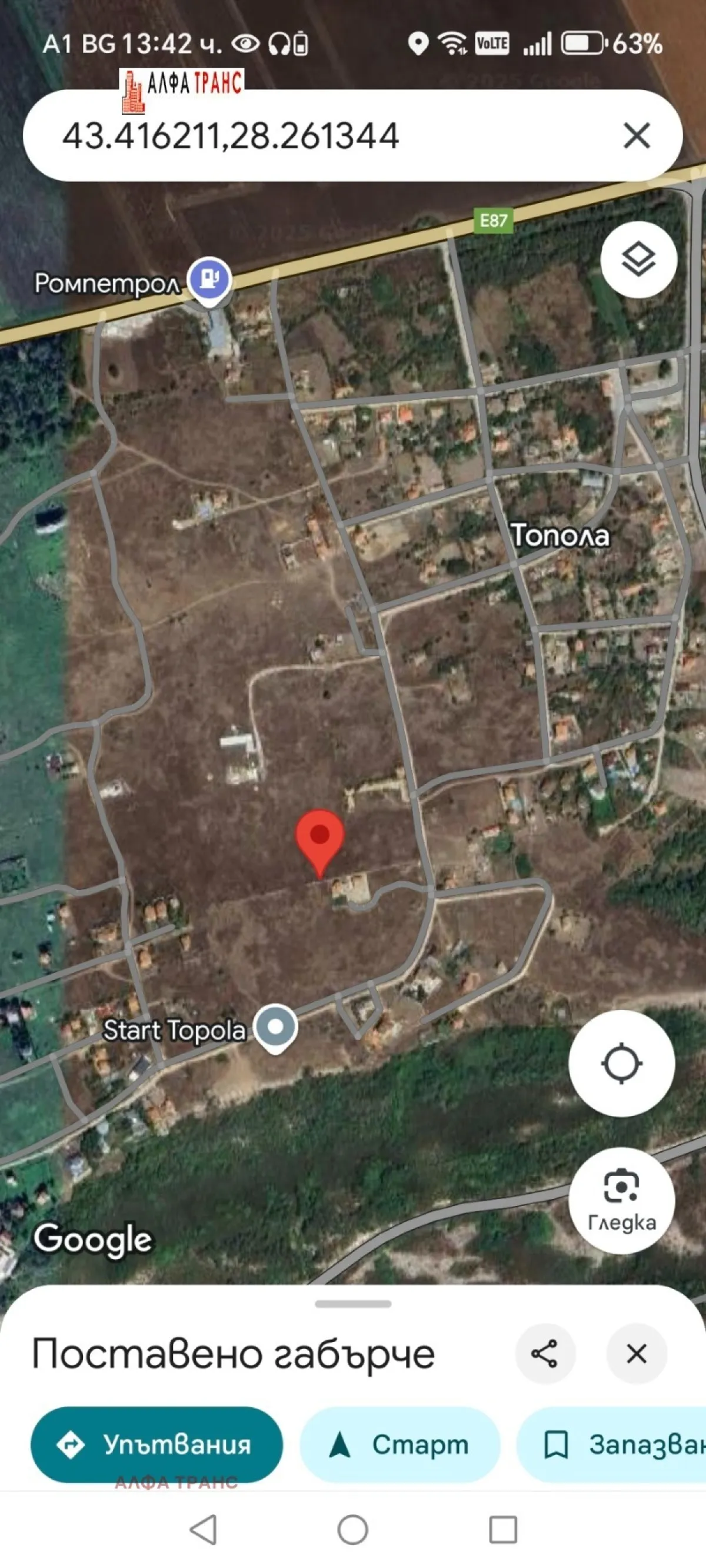Clear the search coordinates with X
The width and height of the screenshot is (706, 1568).
(x=637, y=135)
